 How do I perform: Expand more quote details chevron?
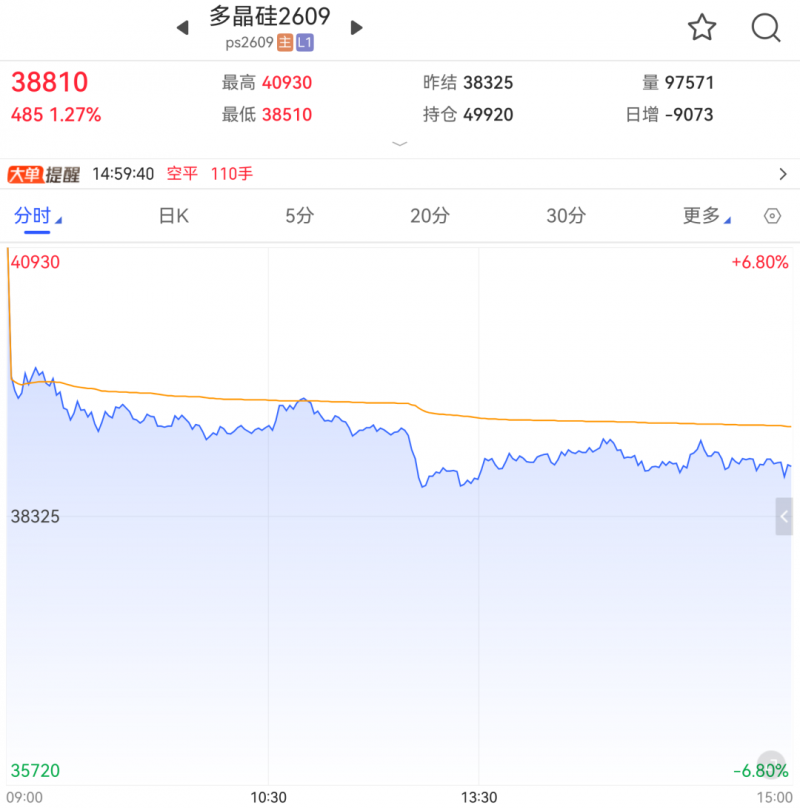tap(399, 144)
